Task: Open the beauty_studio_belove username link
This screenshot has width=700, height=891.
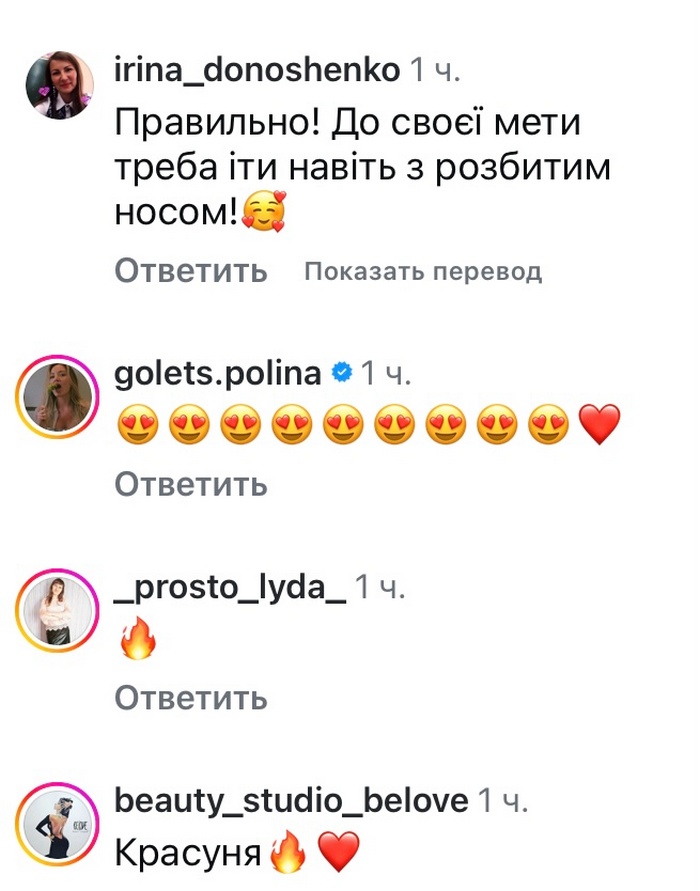Action: pyautogui.click(x=291, y=801)
